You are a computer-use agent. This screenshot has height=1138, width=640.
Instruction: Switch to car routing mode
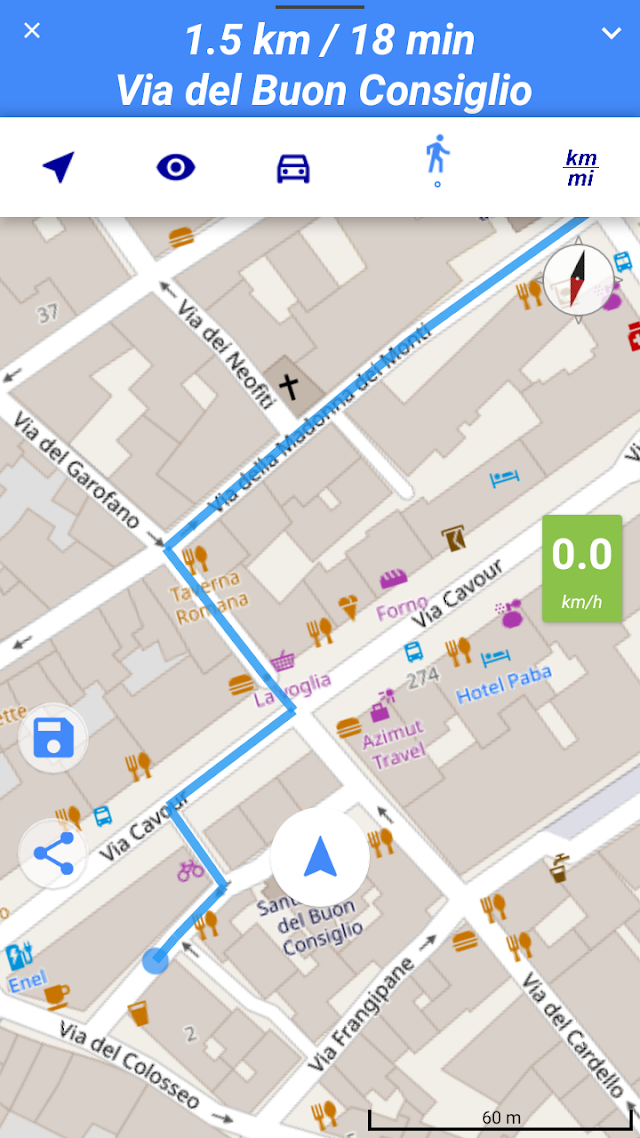(293, 168)
